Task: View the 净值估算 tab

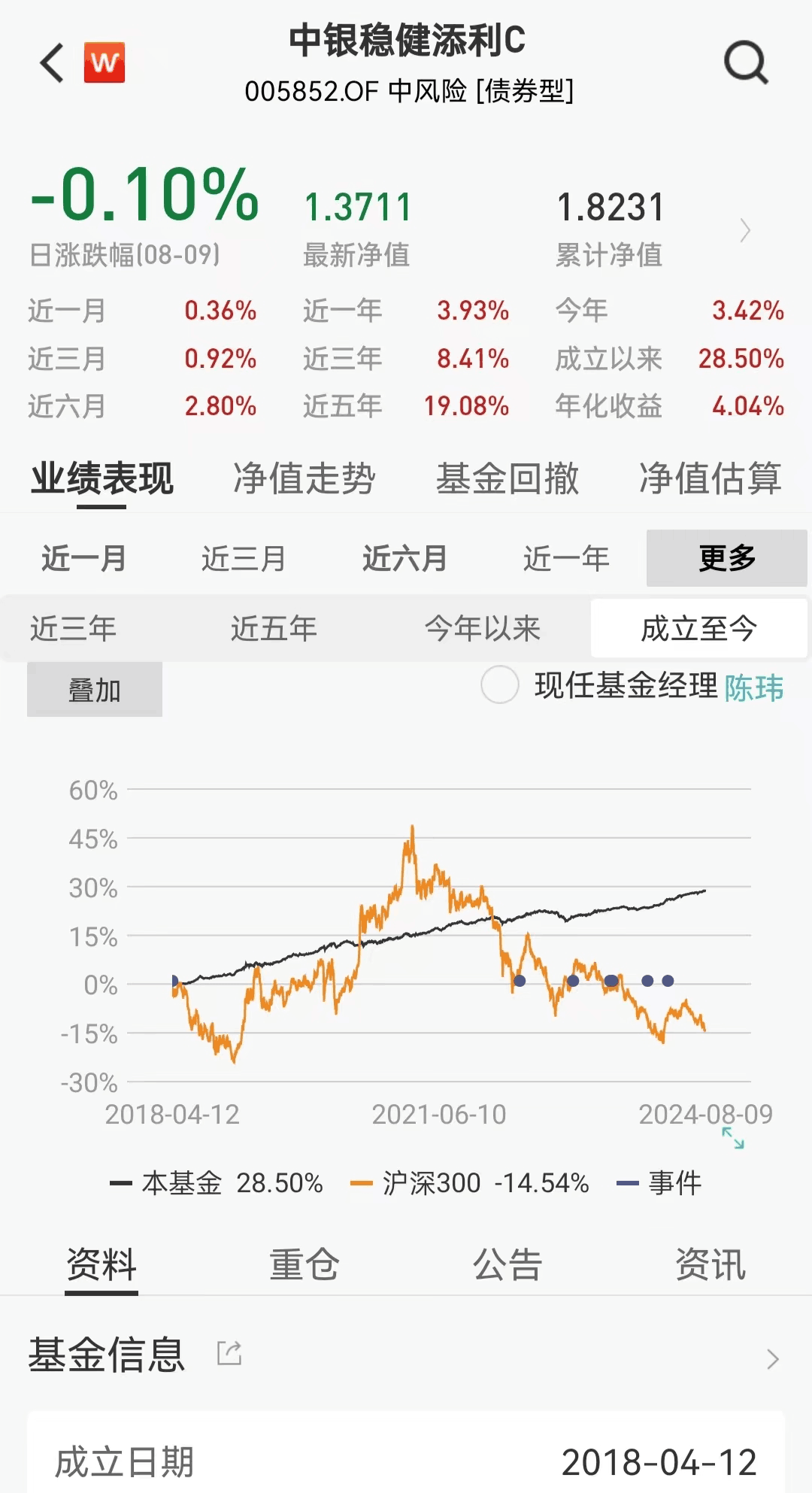Action: pos(710,479)
